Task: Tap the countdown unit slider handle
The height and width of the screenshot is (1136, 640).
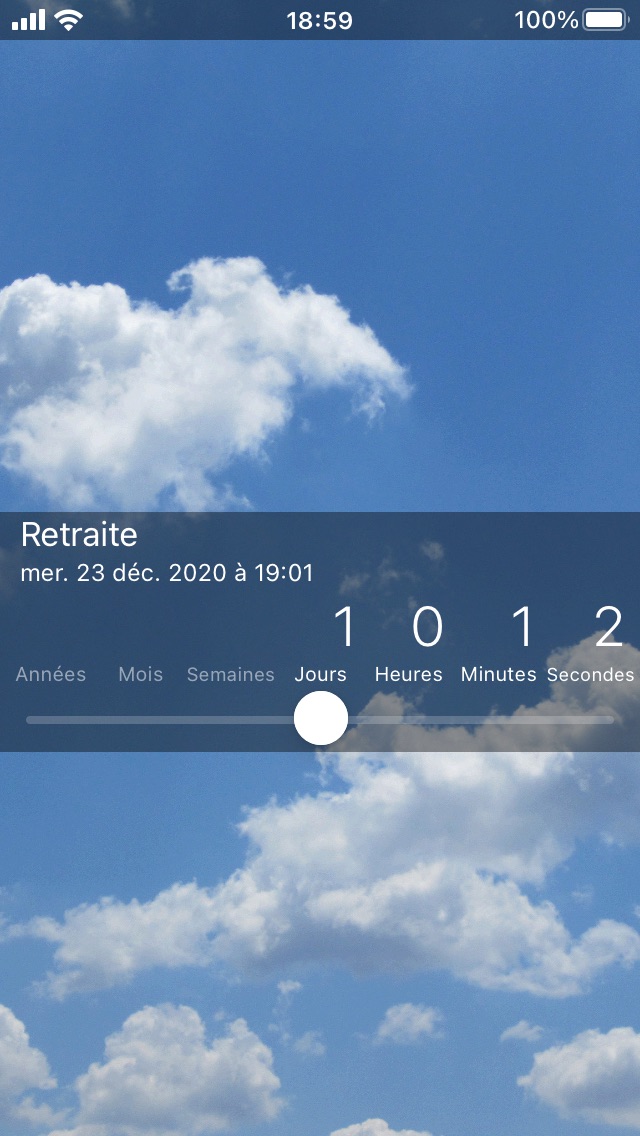Action: [x=321, y=719]
